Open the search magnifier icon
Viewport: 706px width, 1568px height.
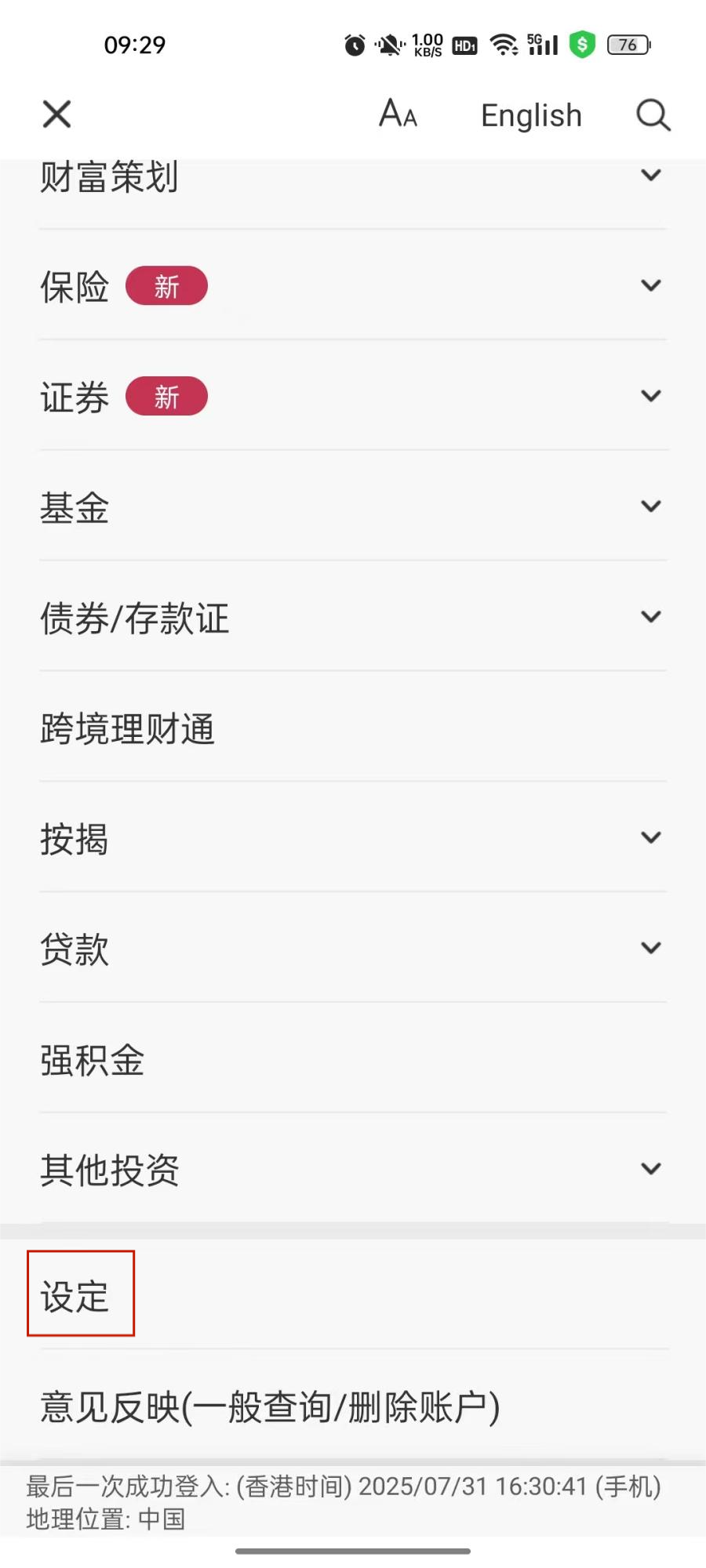click(653, 115)
